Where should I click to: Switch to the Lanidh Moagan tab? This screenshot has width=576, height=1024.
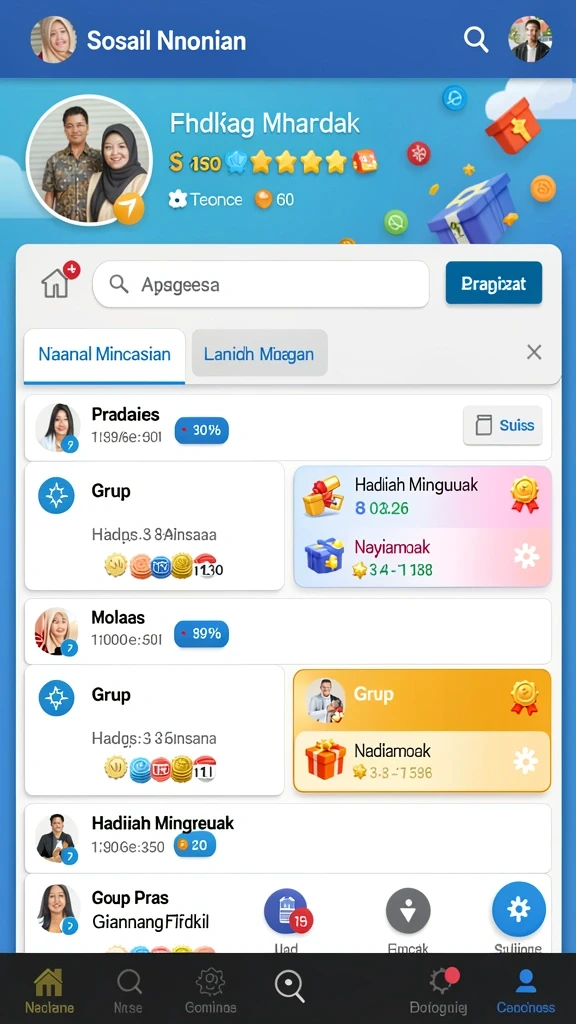(x=259, y=353)
